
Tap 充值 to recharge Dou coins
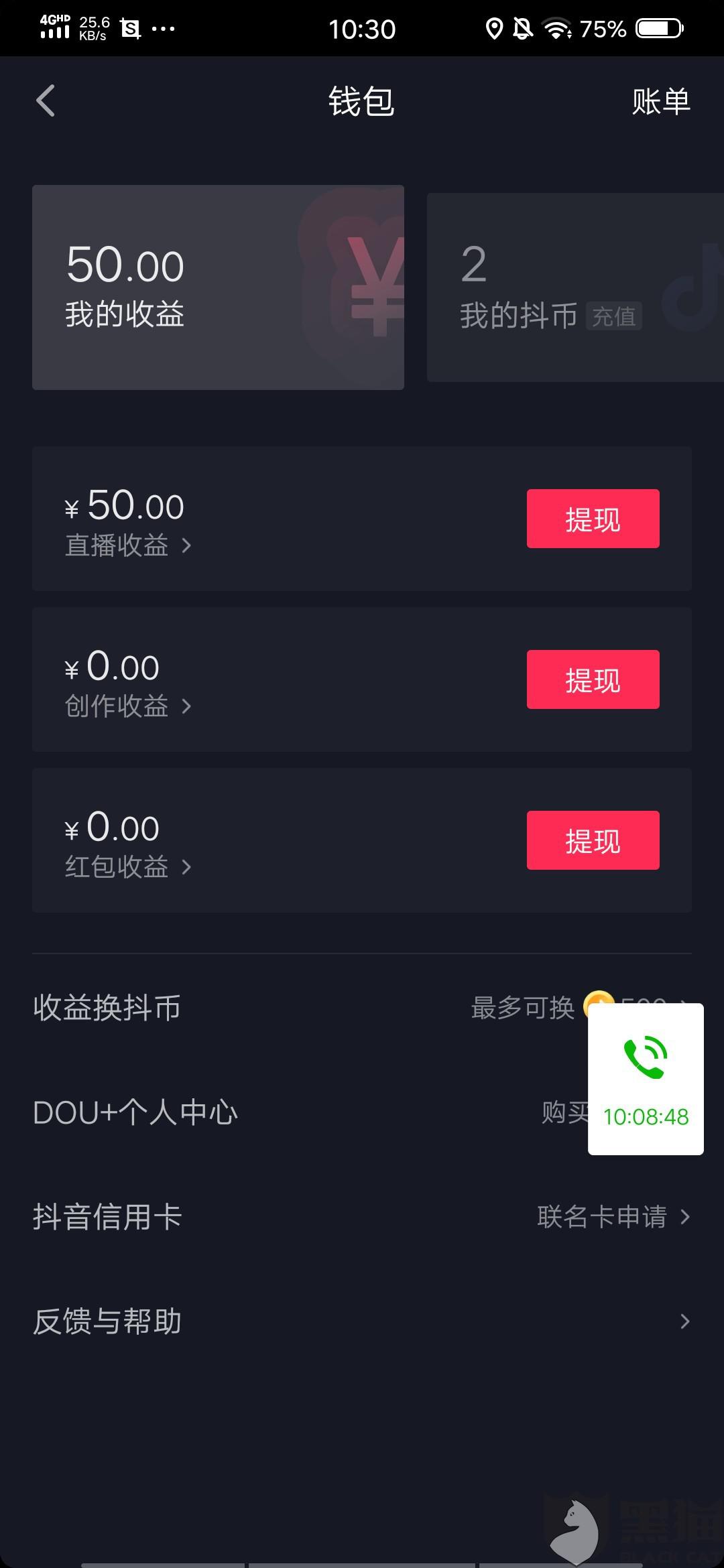point(614,316)
